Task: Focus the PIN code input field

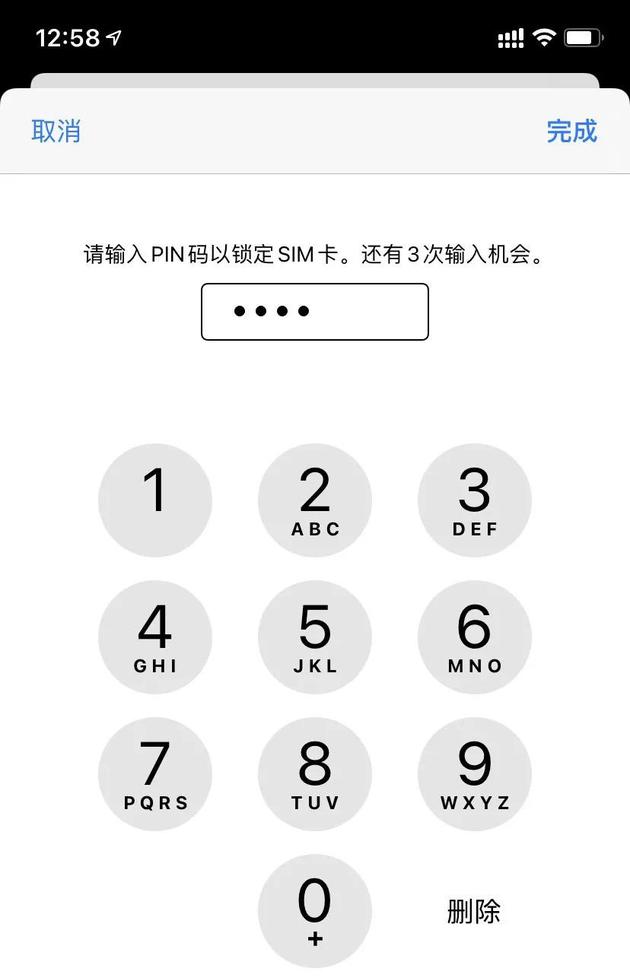Action: [314, 312]
